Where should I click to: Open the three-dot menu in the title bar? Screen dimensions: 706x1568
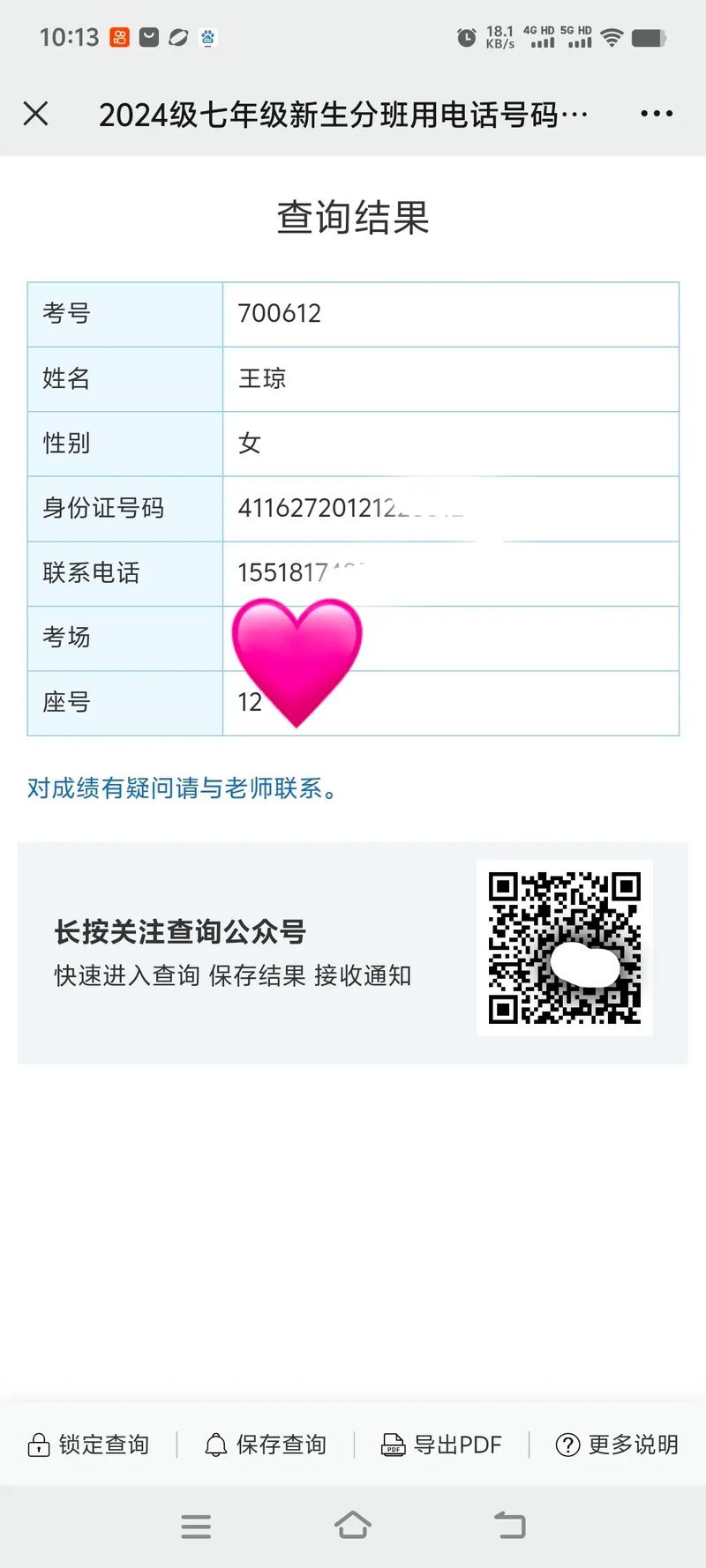click(x=656, y=115)
